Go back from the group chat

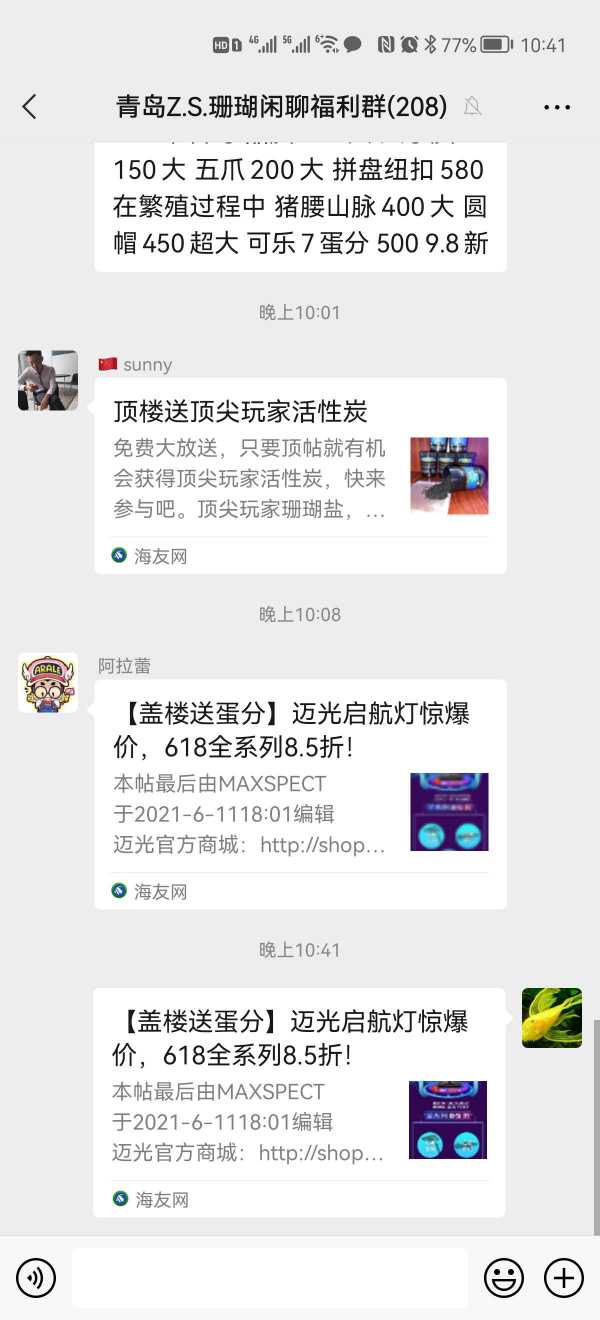click(29, 107)
